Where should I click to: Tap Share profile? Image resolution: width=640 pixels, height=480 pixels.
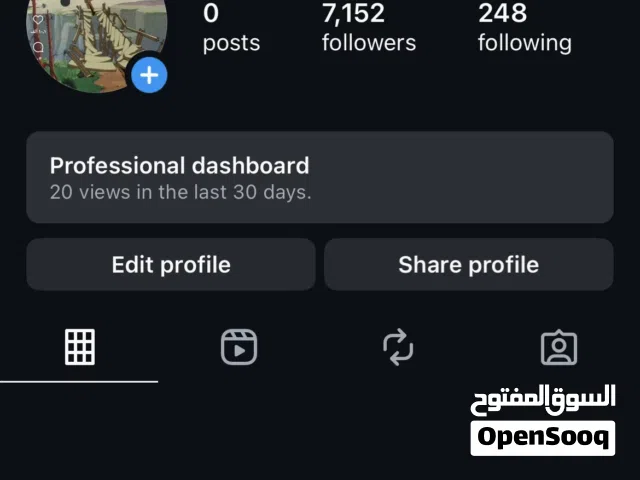click(x=468, y=265)
